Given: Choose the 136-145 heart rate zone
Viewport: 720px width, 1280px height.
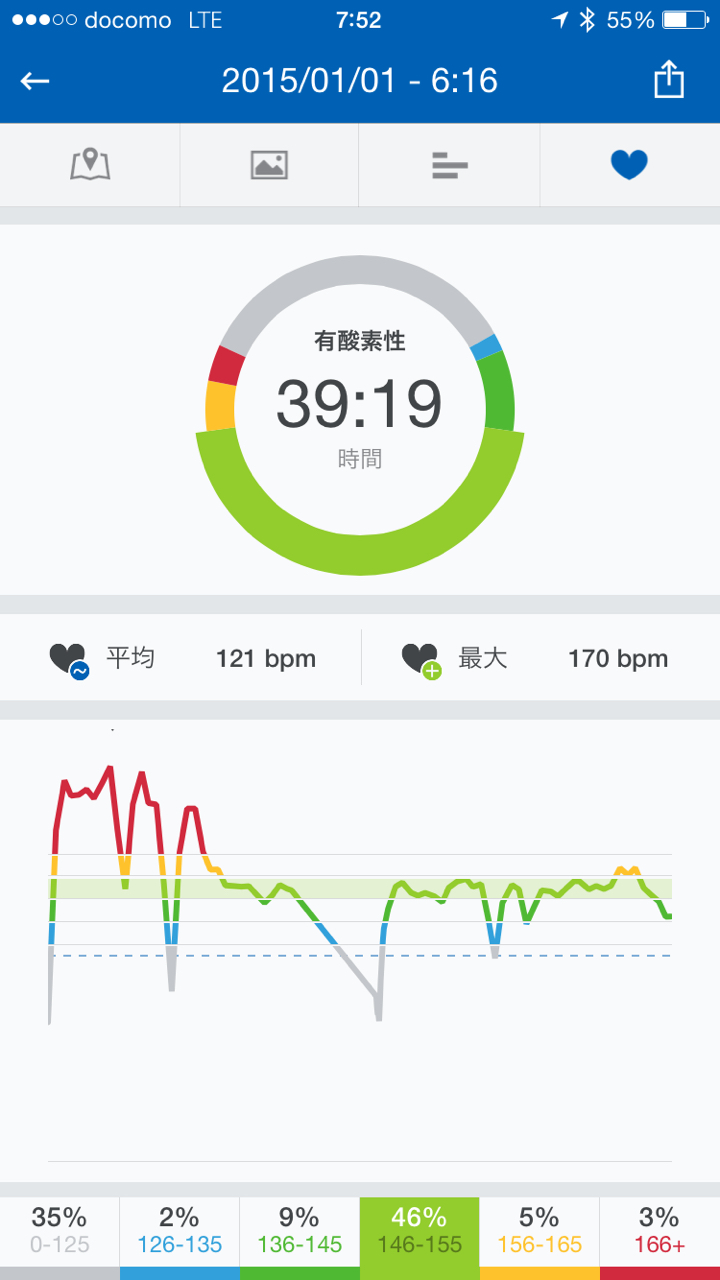Looking at the screenshot, I should click(299, 1232).
